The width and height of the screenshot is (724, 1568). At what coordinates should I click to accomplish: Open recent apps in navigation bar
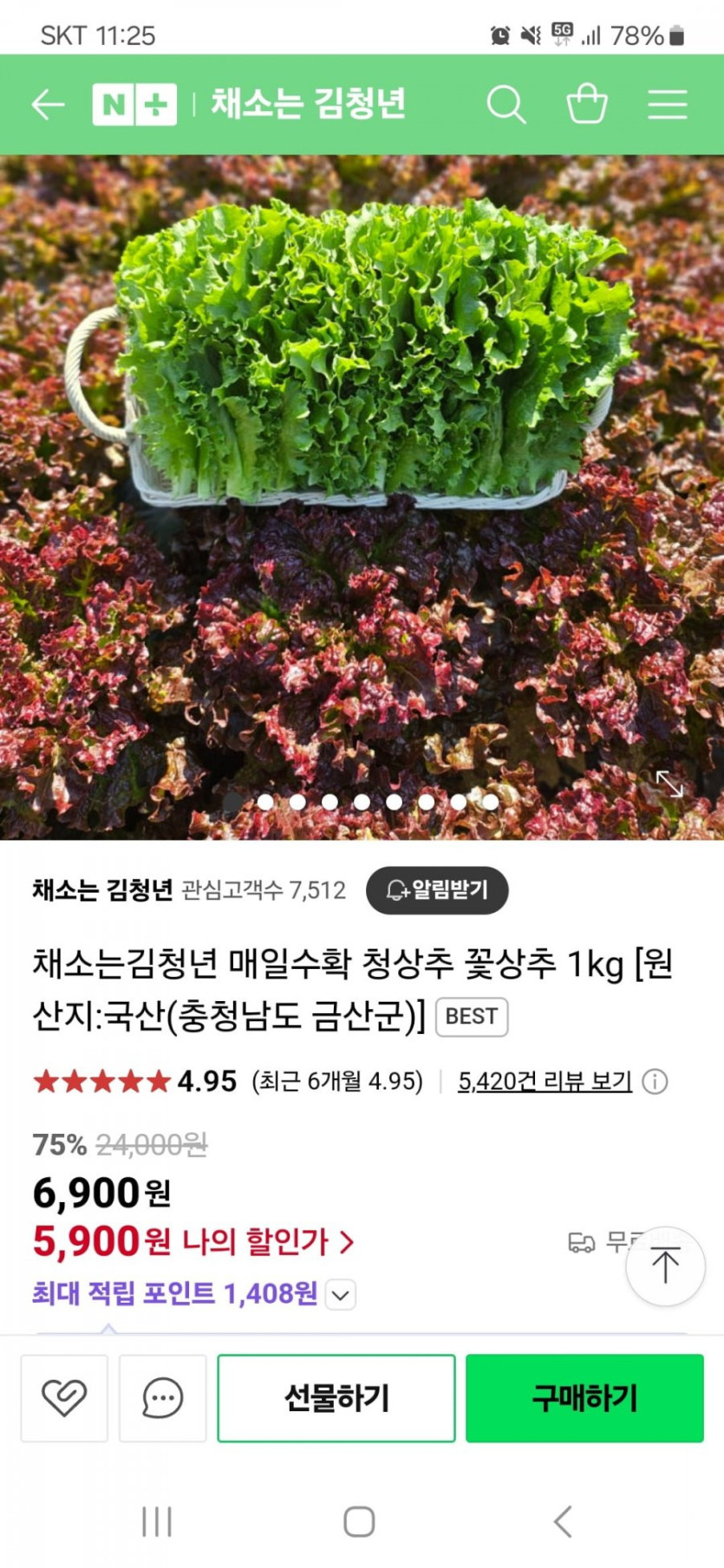click(157, 1521)
